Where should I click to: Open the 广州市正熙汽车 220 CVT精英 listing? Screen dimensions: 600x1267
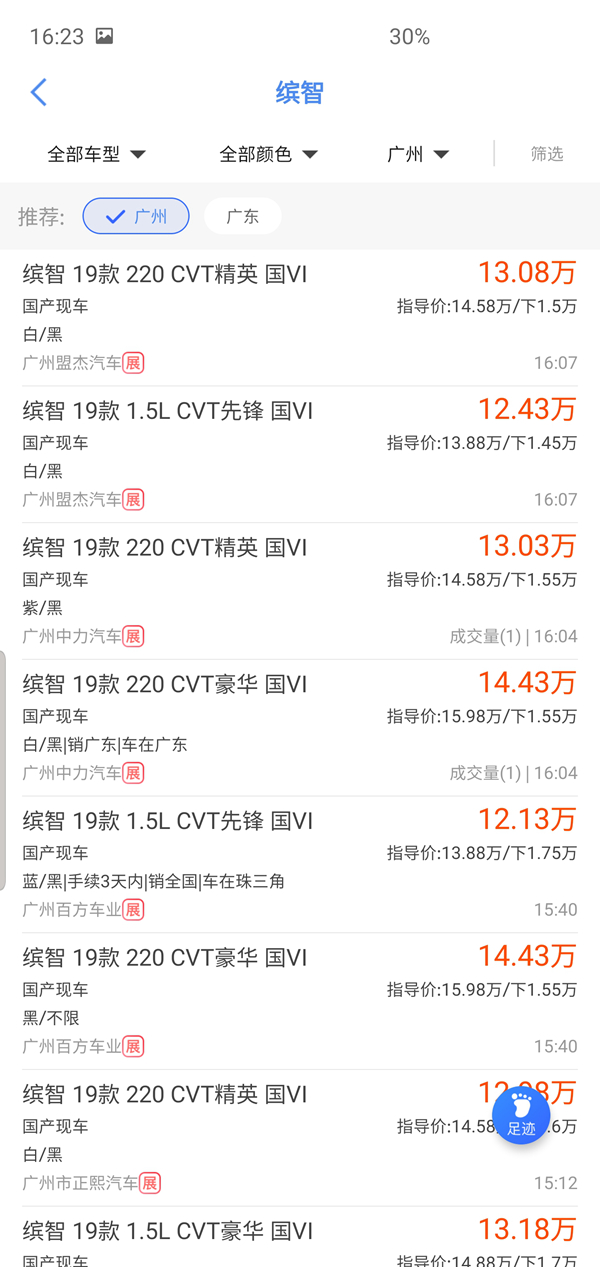[300, 1138]
